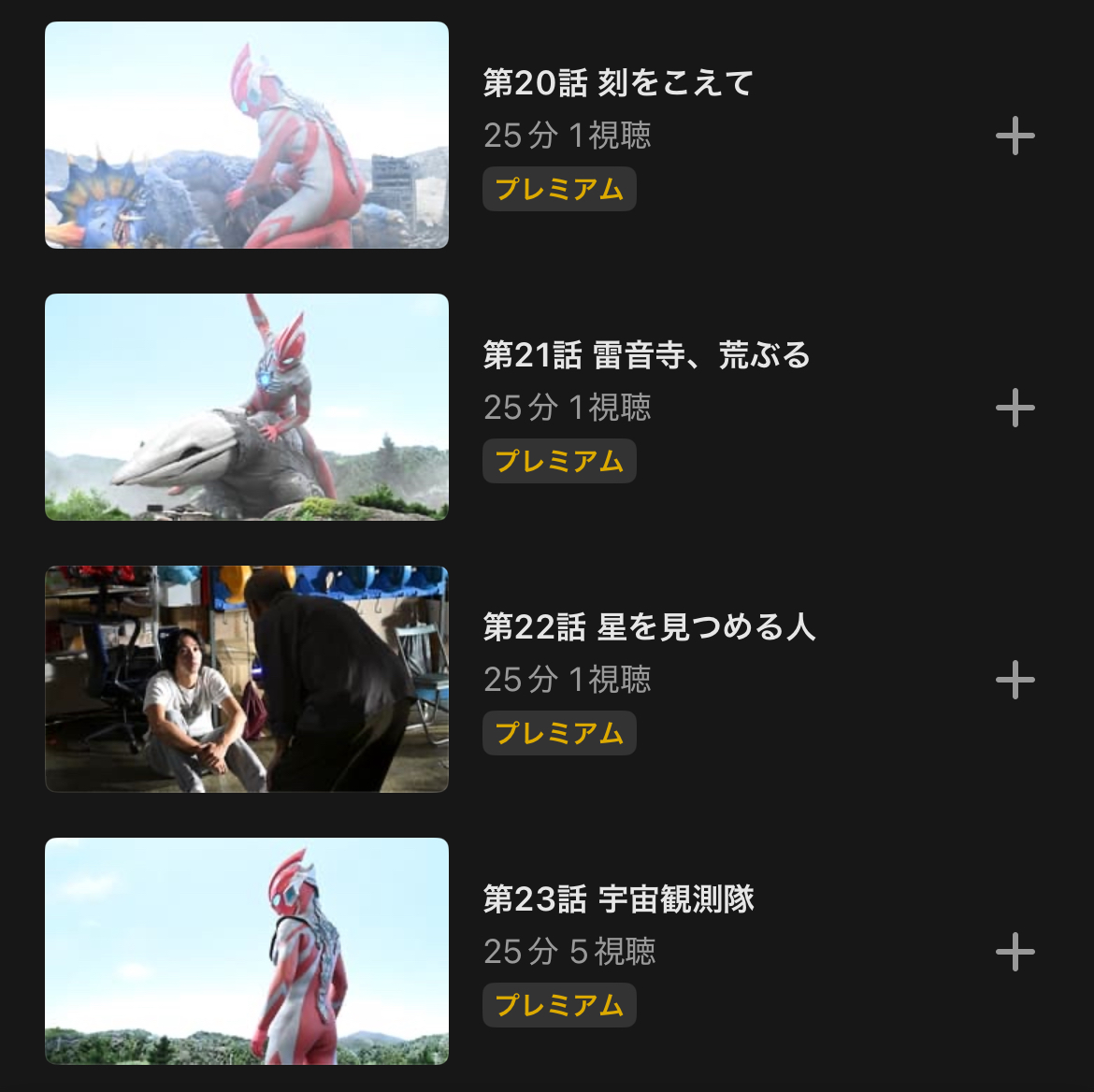This screenshot has width=1094, height=1092.
Task: Add 第22話 using the plus icon
Action: 1015,681
